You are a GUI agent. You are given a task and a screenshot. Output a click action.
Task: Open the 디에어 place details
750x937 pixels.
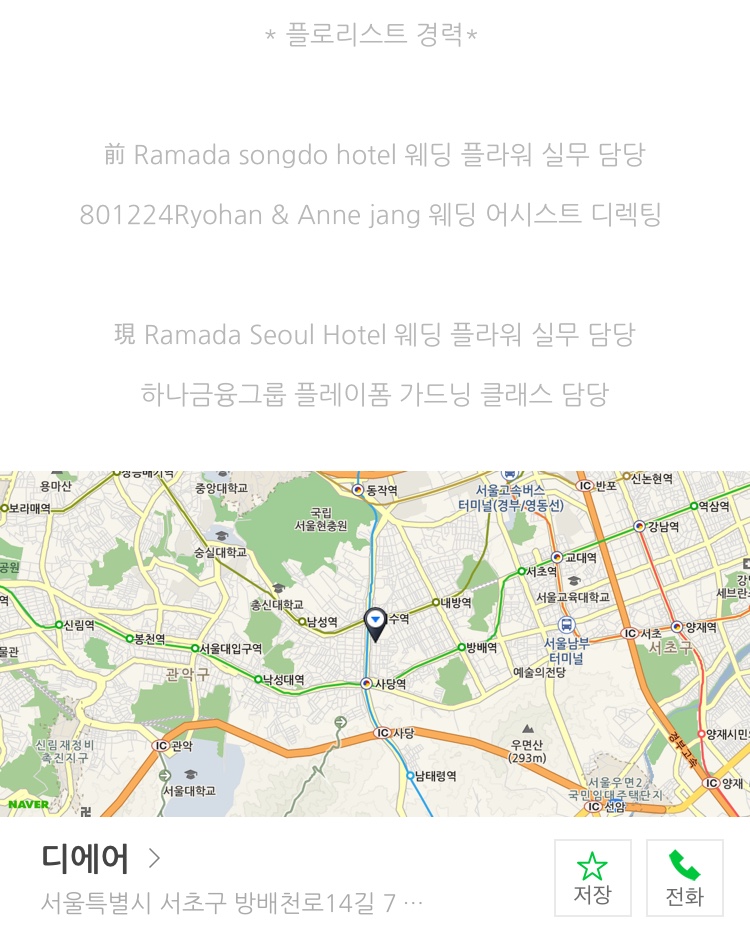[x=100, y=858]
